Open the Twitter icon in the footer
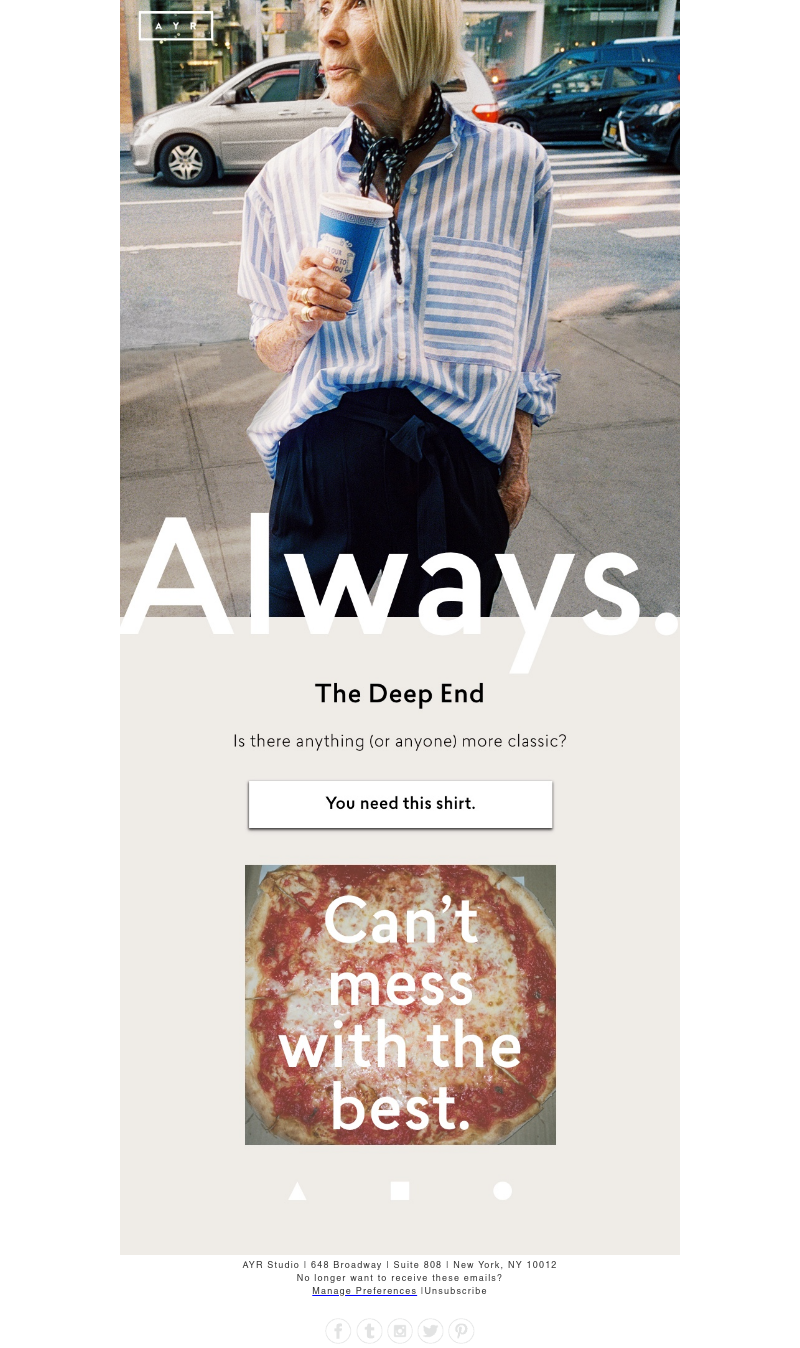This screenshot has width=800, height=1348. 430,1331
